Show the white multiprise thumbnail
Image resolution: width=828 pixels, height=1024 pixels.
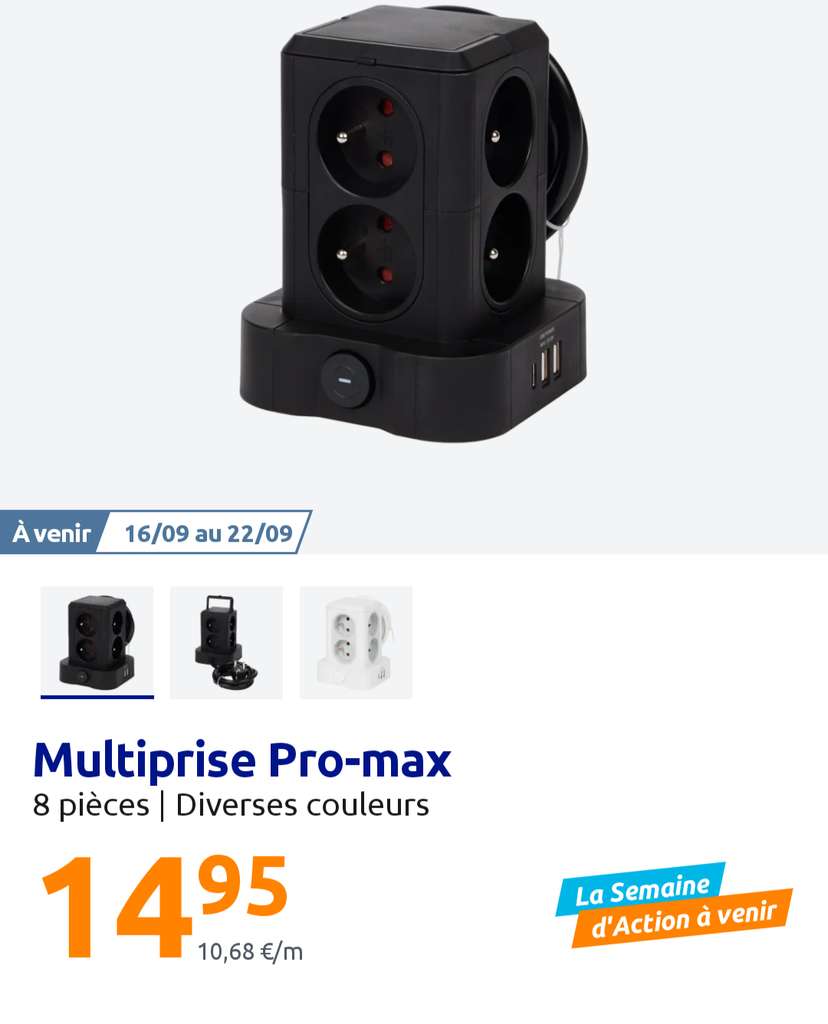(356, 642)
